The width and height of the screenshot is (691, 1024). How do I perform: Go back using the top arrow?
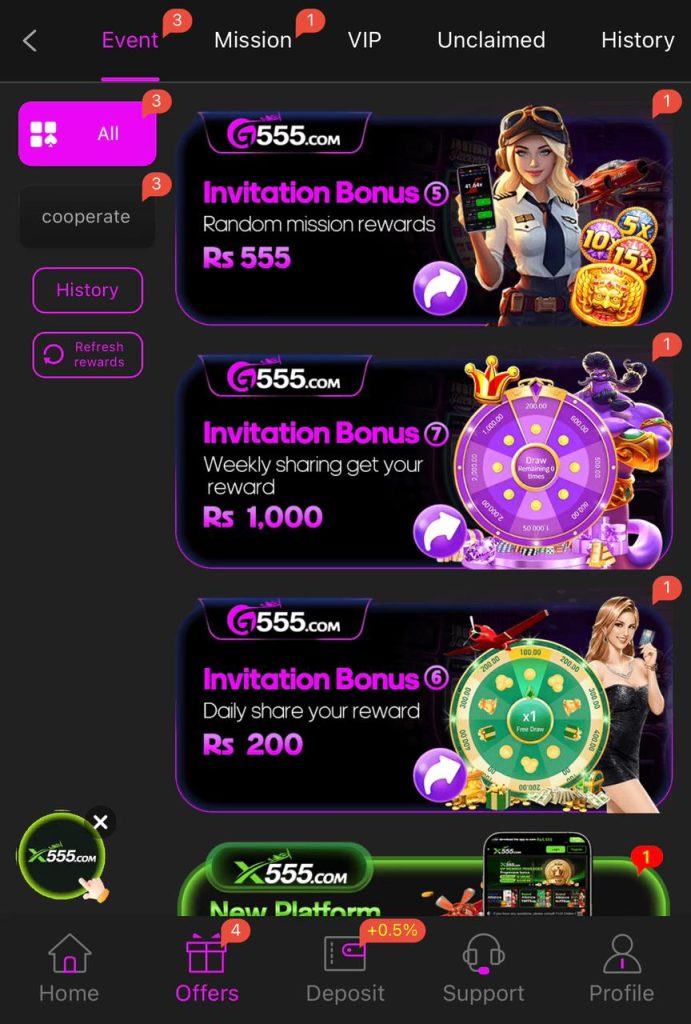pos(30,41)
